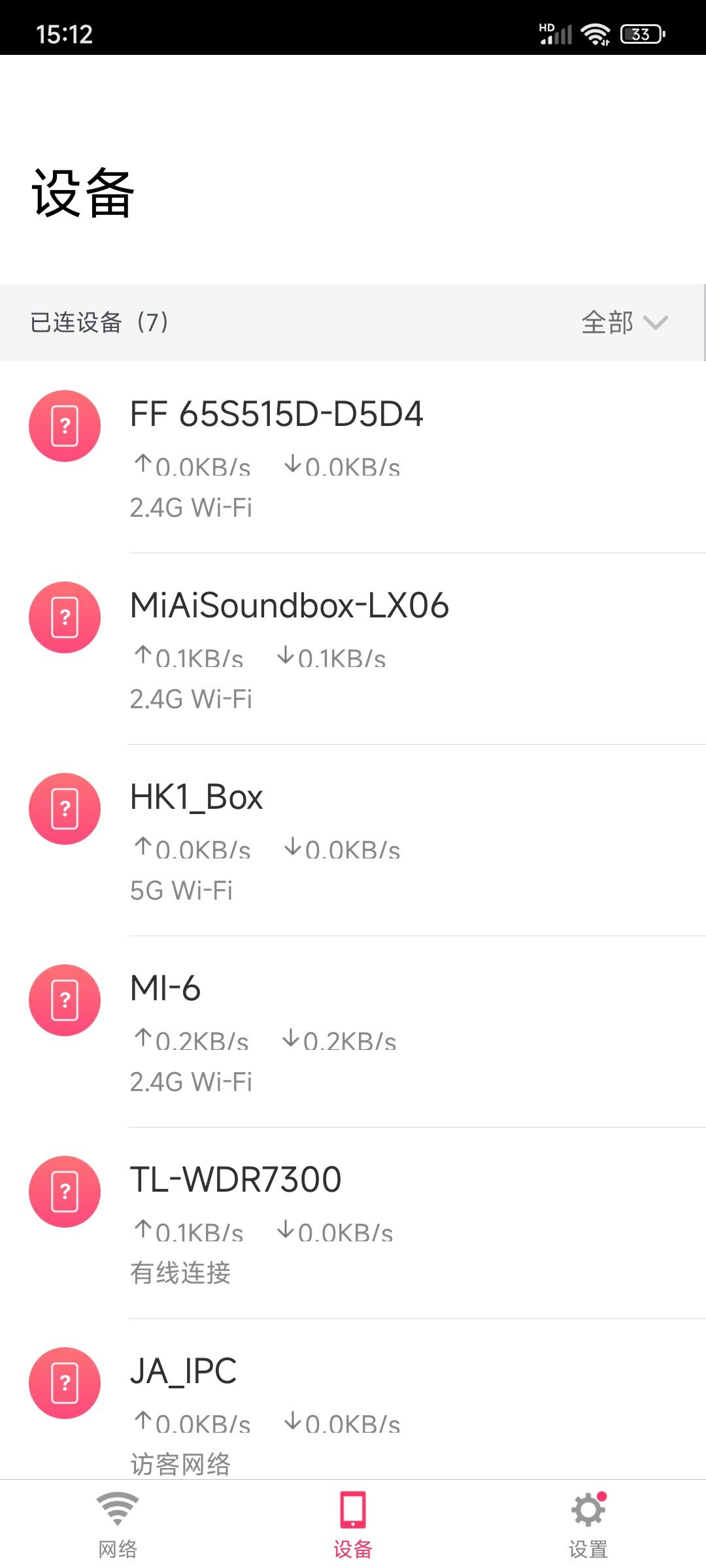Open the MiAiSoundbox-LX06 device details
Screen dimensions: 706x1568
[x=353, y=649]
